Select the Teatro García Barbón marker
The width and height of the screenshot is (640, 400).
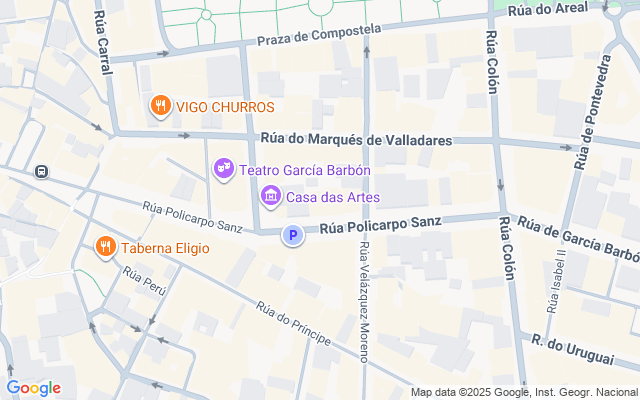pos(224,169)
